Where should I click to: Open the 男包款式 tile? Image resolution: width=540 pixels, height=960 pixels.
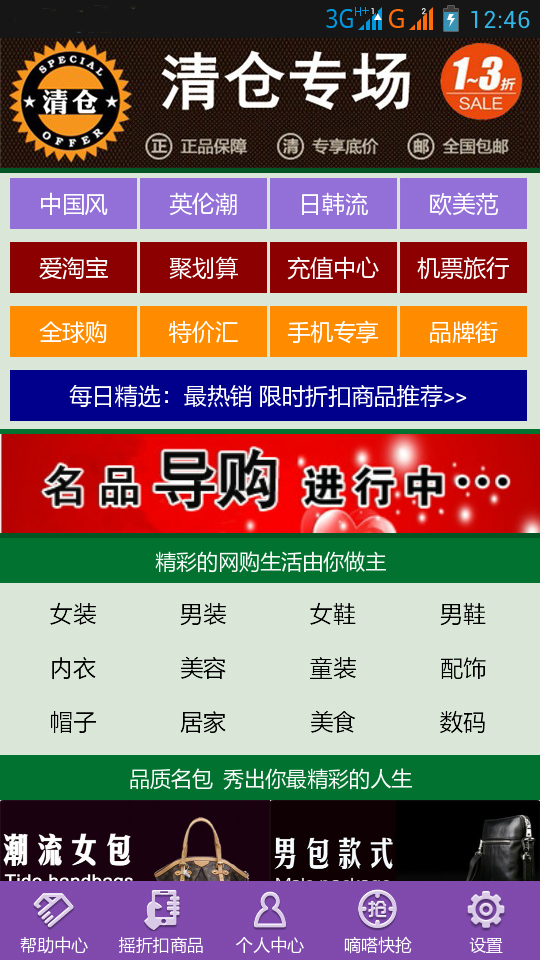pos(405,841)
